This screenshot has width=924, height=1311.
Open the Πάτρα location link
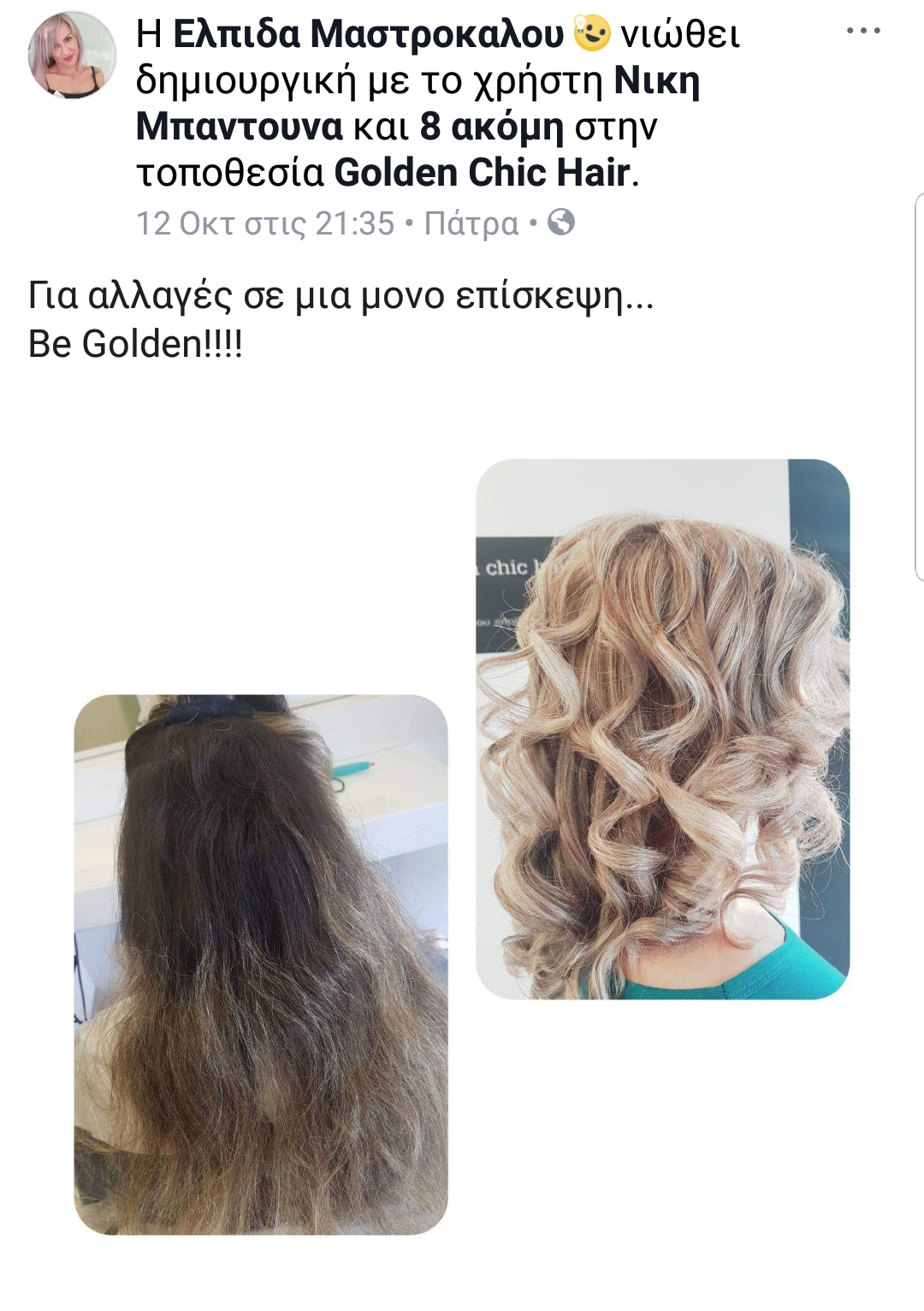point(471,224)
